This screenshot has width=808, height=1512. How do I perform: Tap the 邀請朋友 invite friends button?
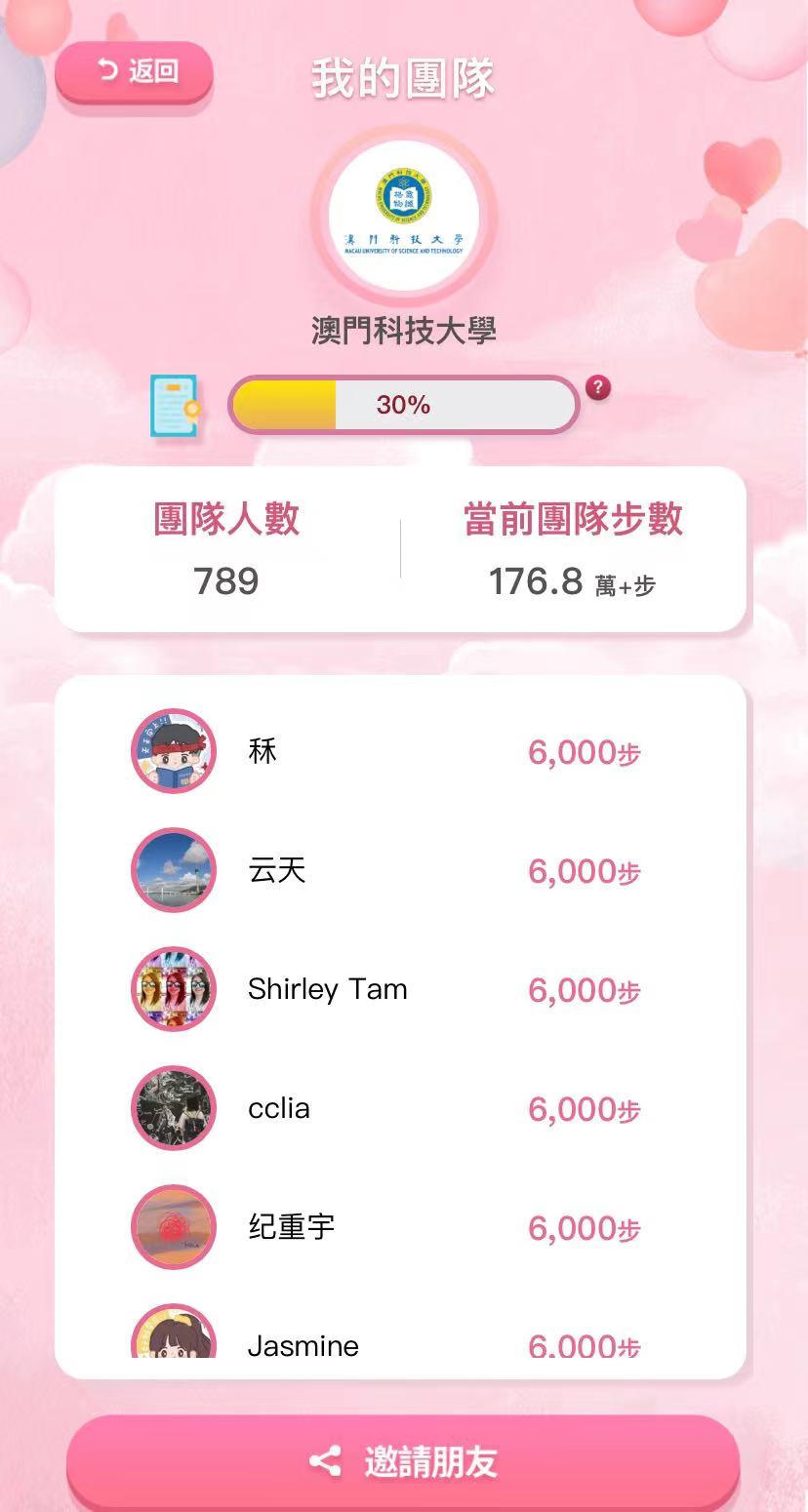pos(403,1460)
